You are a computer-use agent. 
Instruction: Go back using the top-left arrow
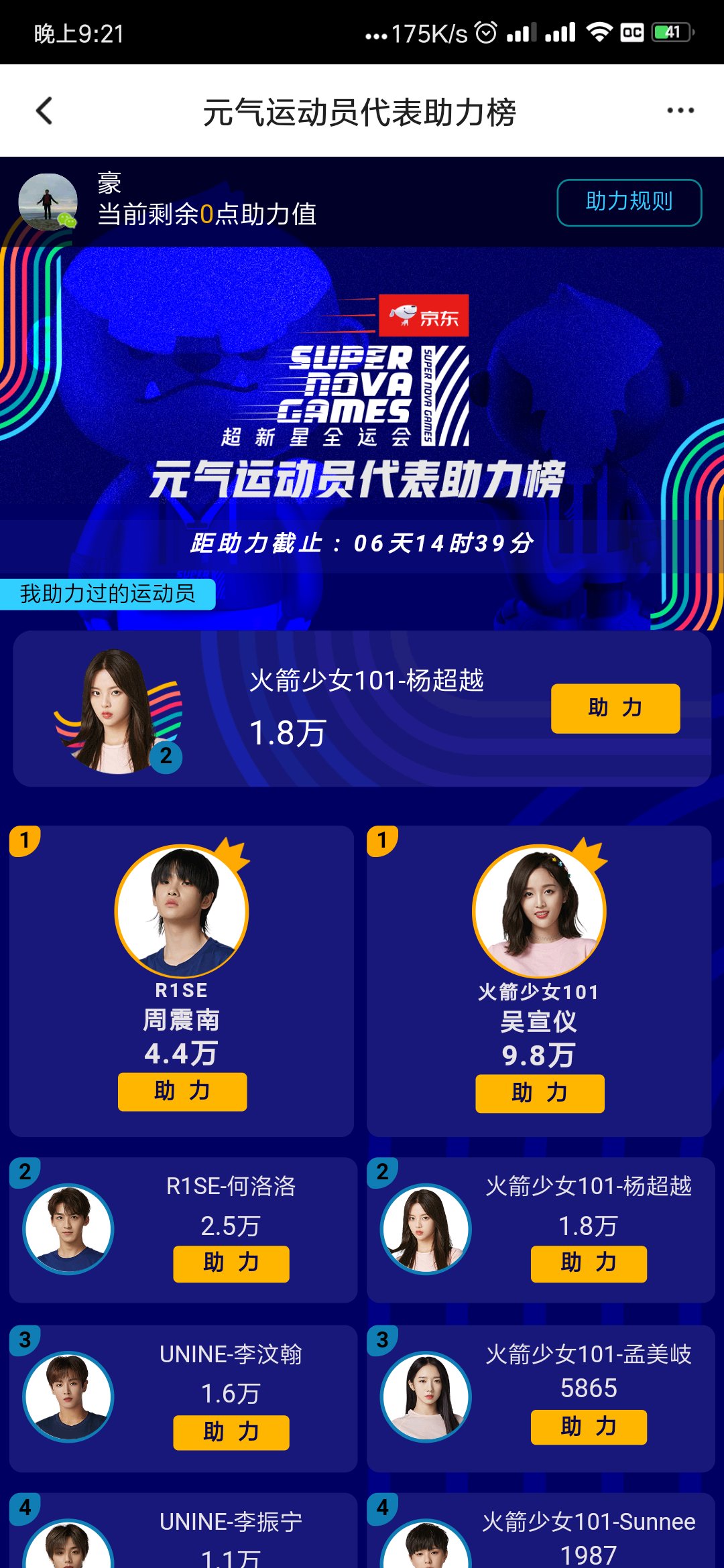click(44, 111)
